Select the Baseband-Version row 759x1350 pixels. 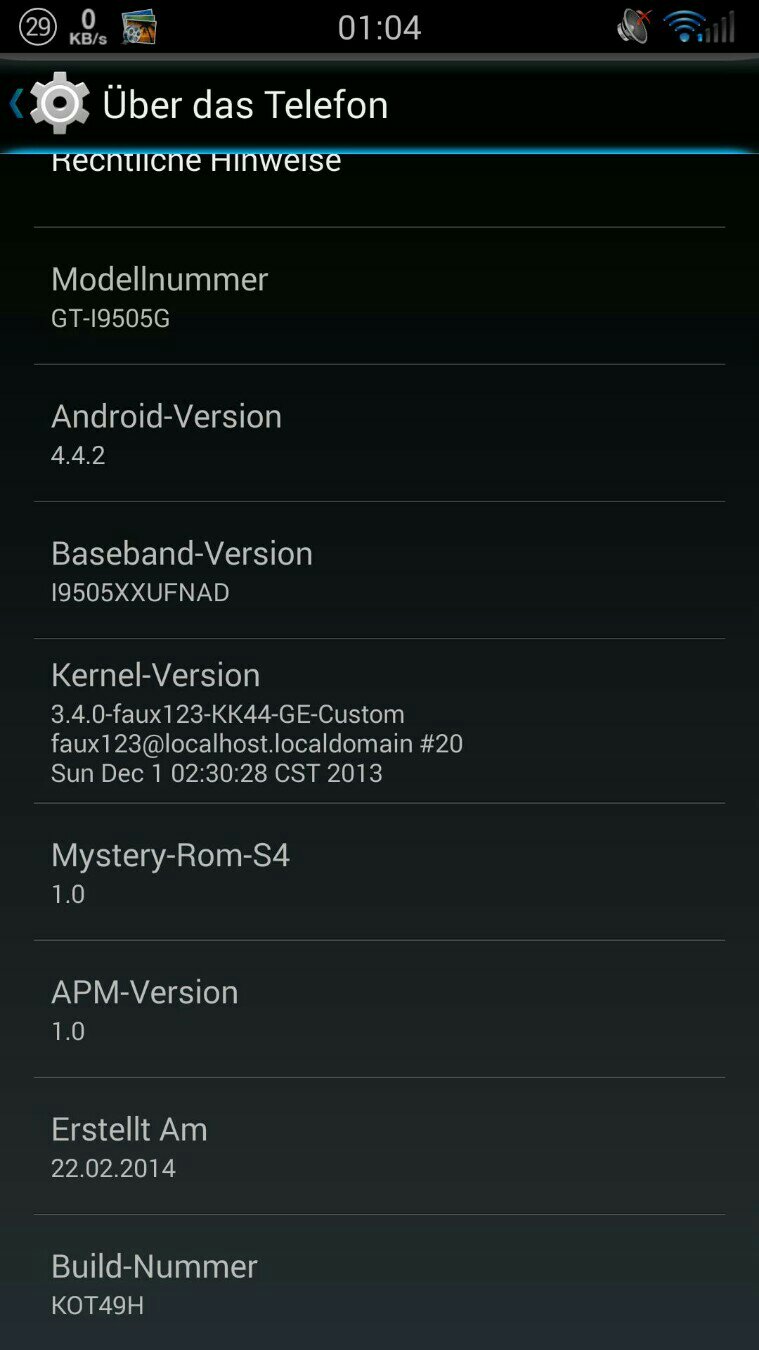coord(379,570)
